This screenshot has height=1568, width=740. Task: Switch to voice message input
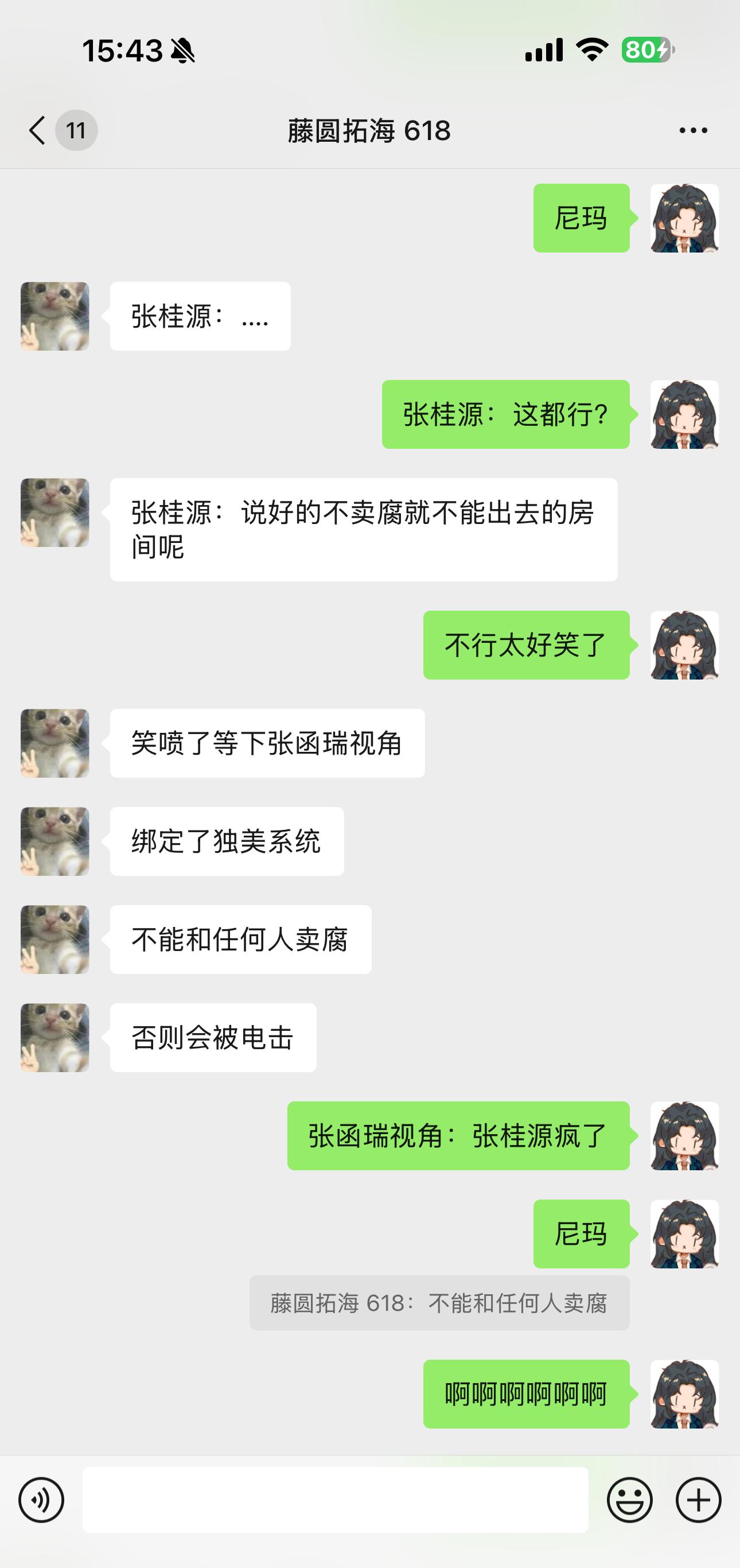pos(41,1500)
